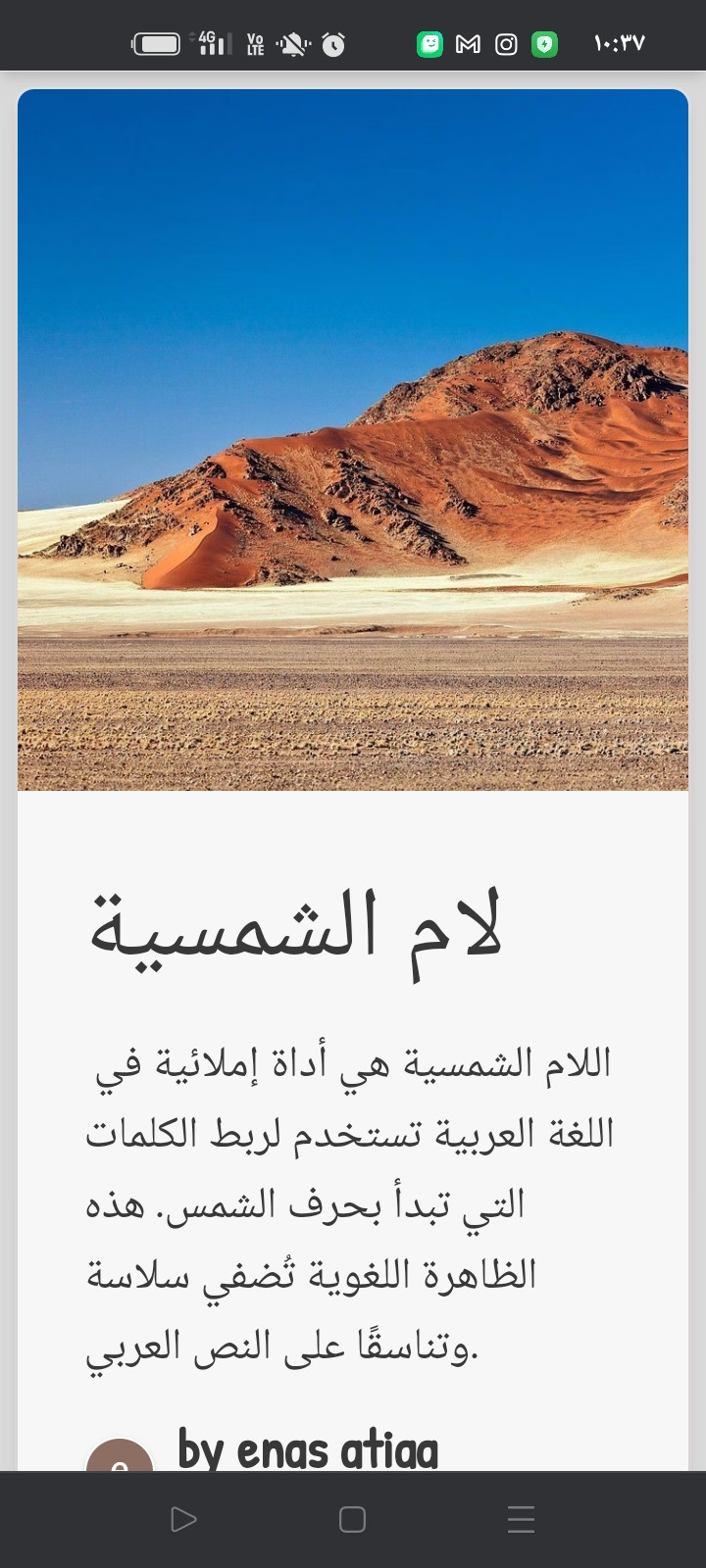This screenshot has width=706, height=1568.
Task: Tap the square home button
Action: point(352,1519)
